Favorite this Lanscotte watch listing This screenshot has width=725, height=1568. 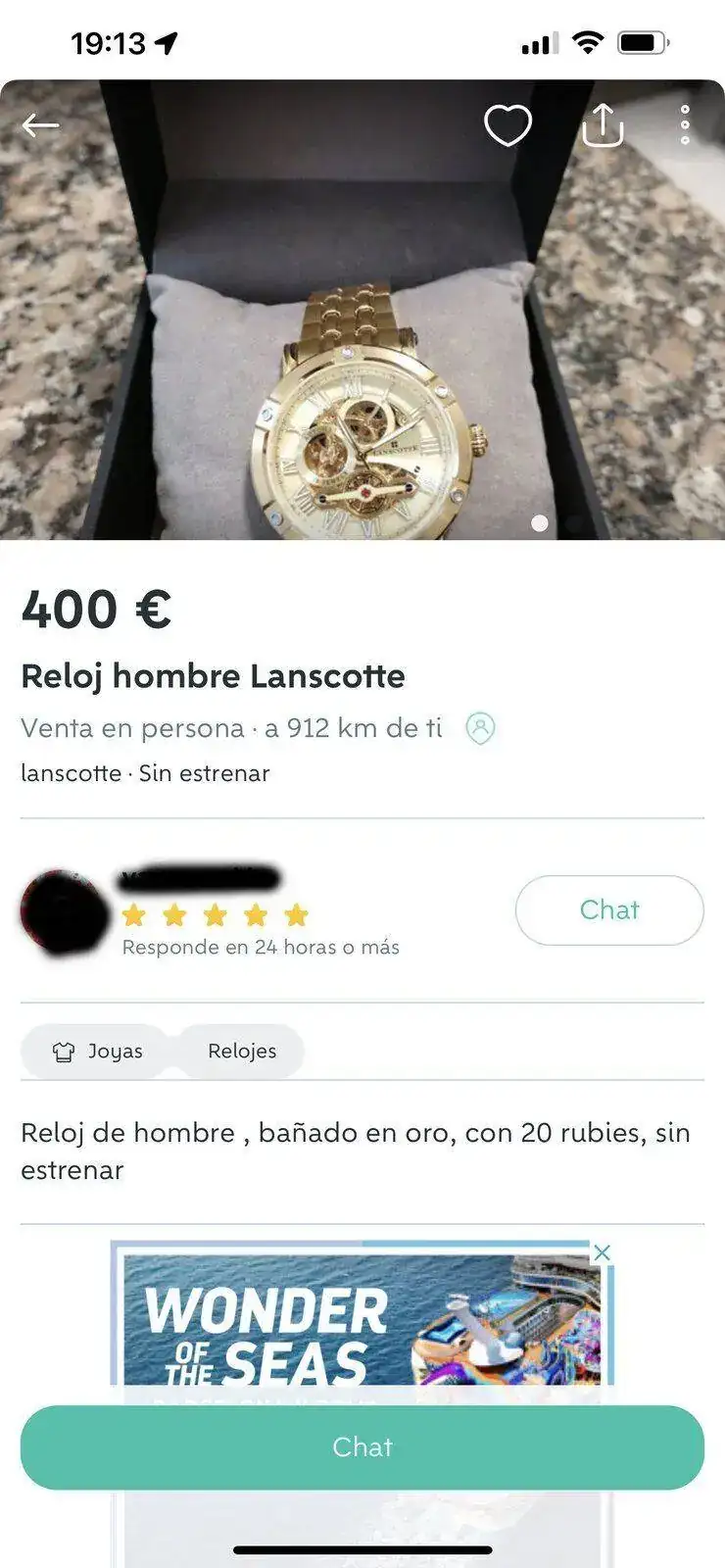[507, 125]
